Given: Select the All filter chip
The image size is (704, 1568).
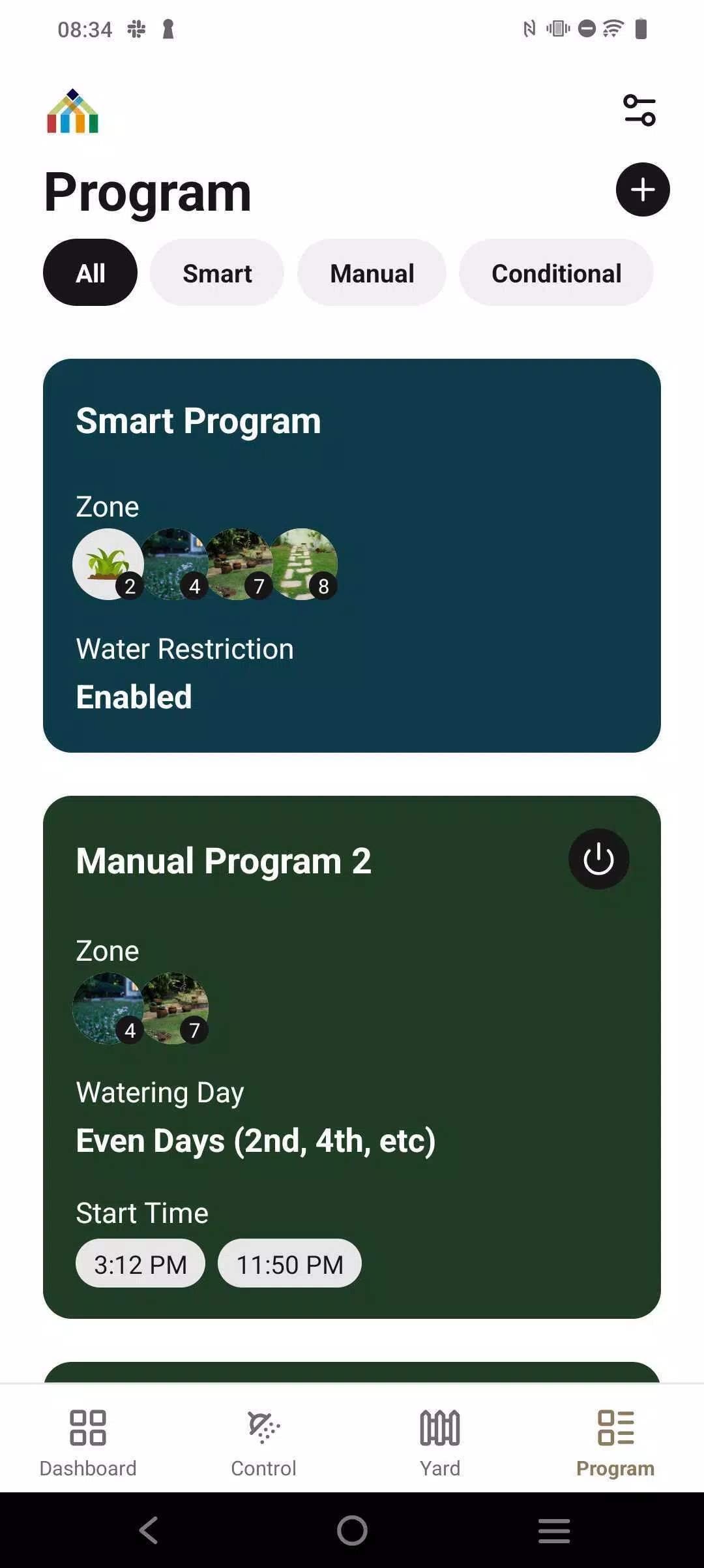Looking at the screenshot, I should point(90,273).
